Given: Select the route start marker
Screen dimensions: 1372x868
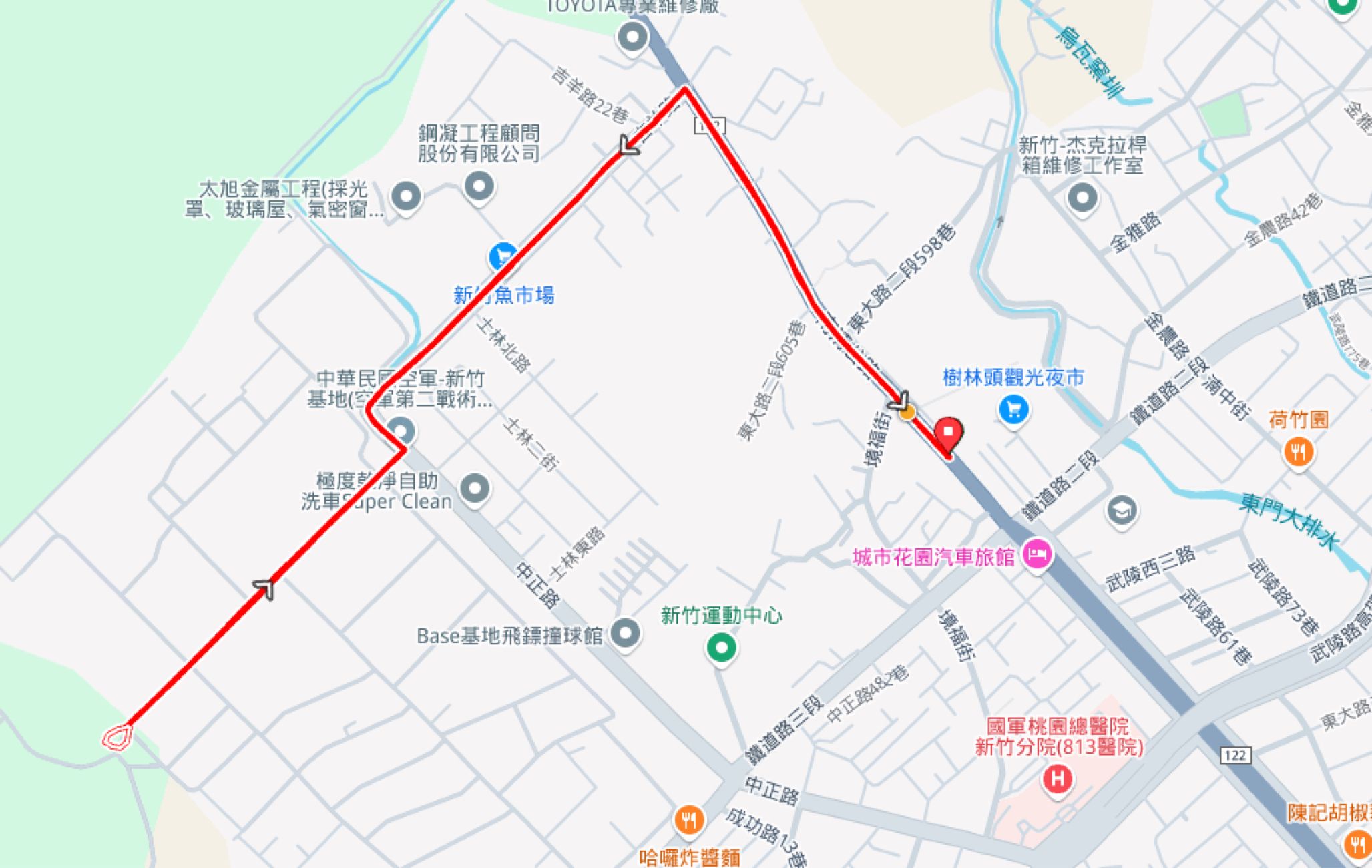Looking at the screenshot, I should tap(118, 737).
